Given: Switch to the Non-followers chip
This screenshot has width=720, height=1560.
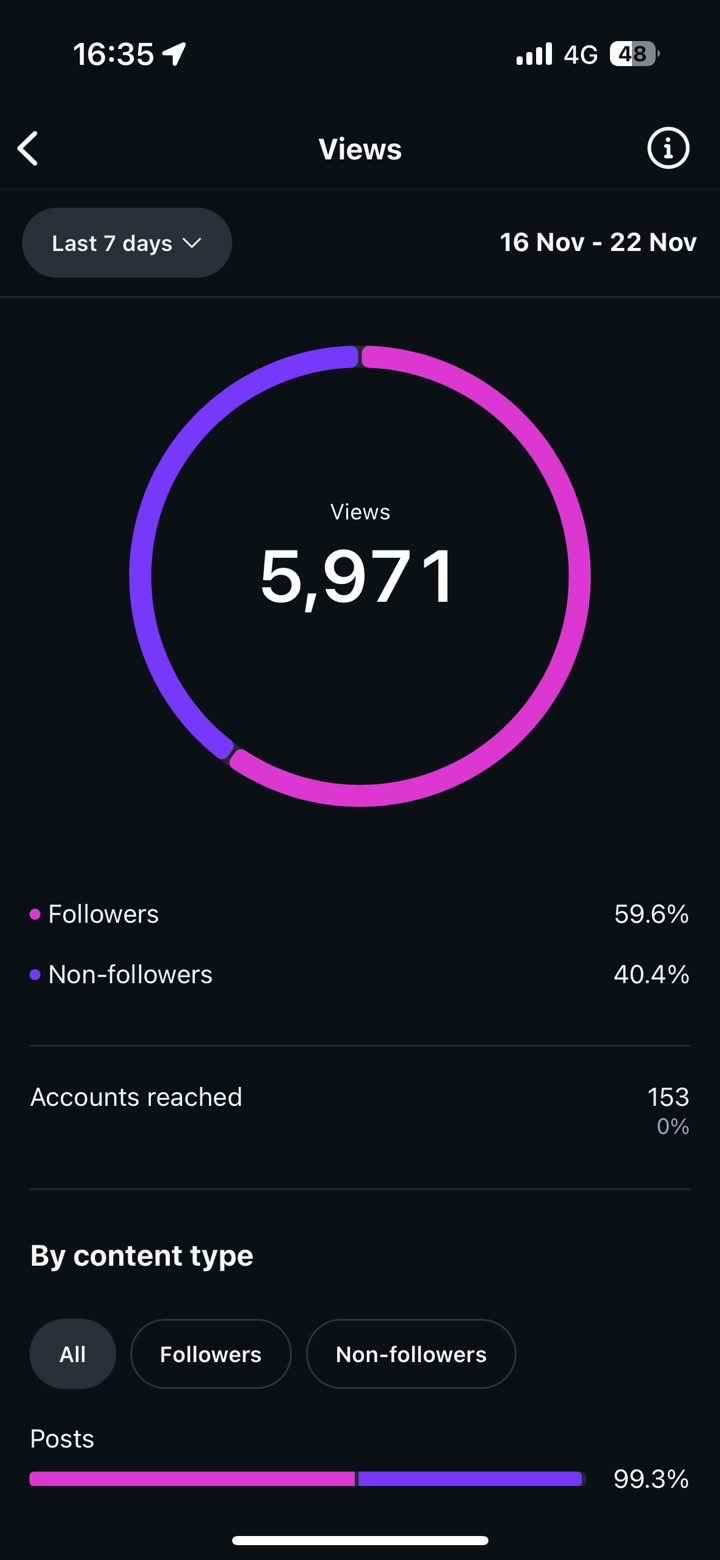Looking at the screenshot, I should (x=411, y=1354).
